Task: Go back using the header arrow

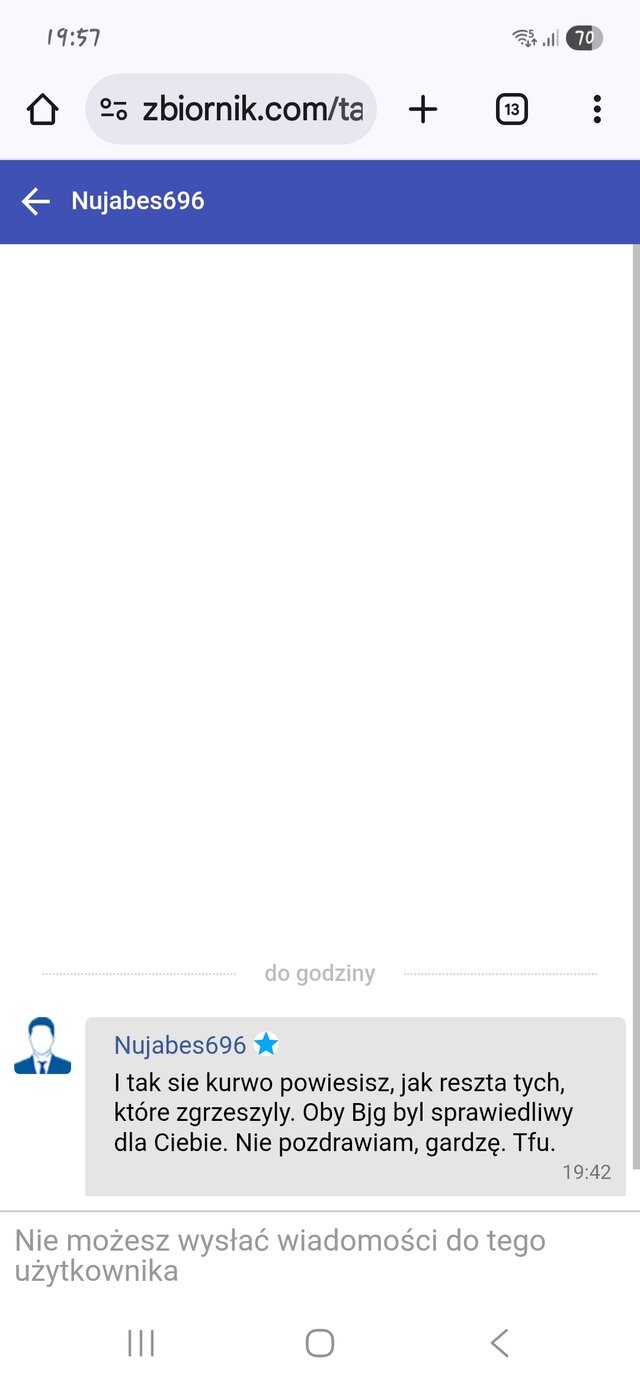Action: point(36,202)
